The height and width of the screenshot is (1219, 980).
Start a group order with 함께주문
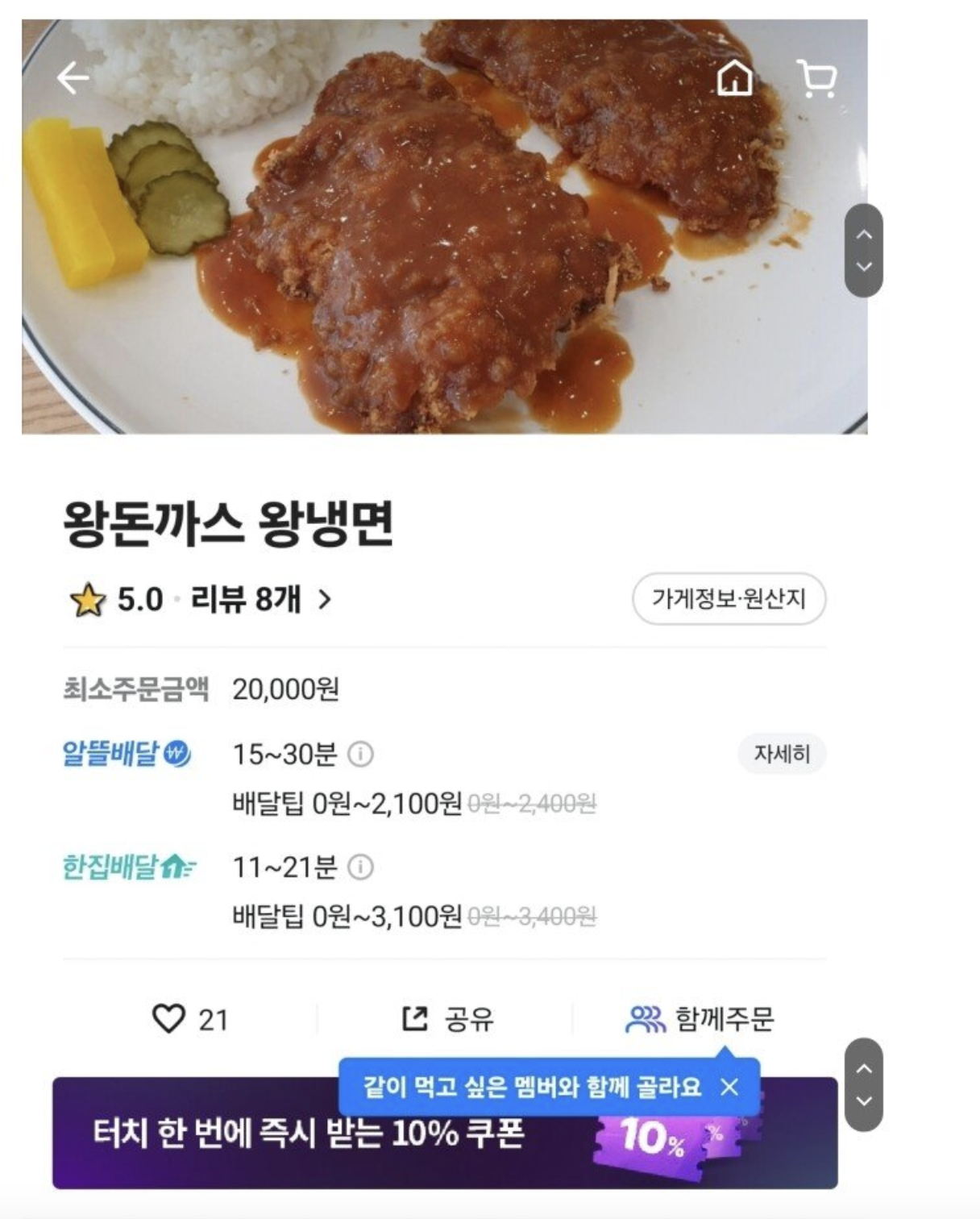point(700,1019)
